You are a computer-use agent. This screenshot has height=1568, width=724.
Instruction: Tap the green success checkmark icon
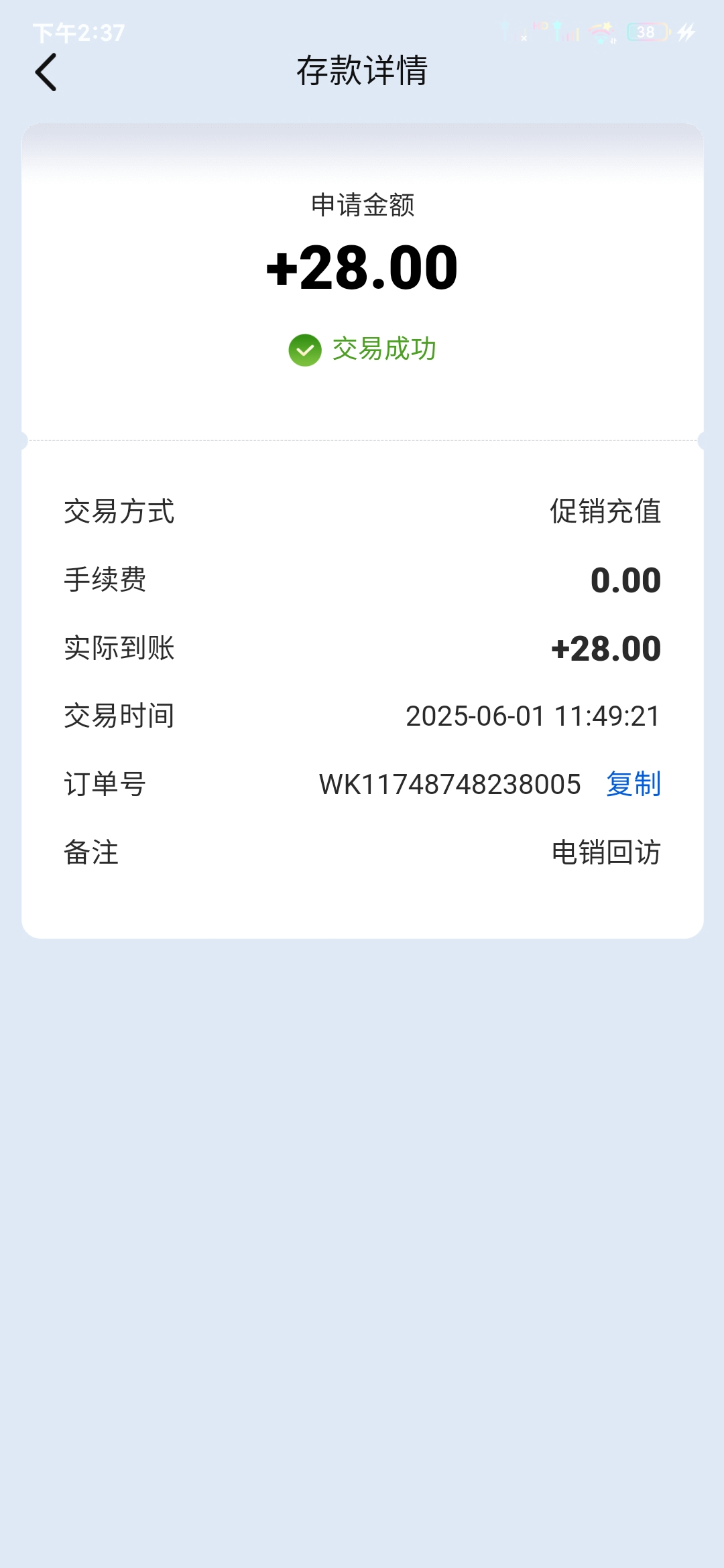(305, 350)
